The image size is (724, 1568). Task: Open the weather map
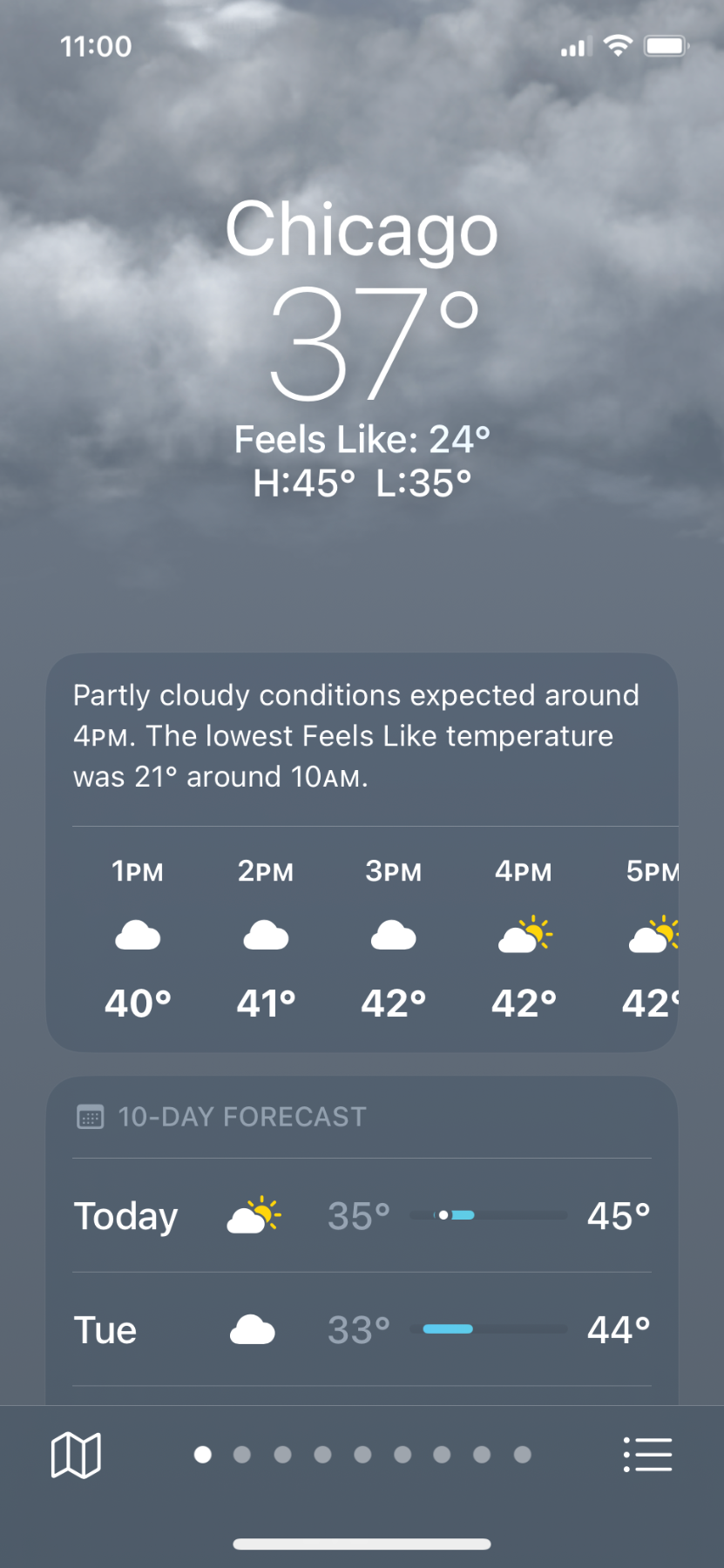pos(76,1455)
